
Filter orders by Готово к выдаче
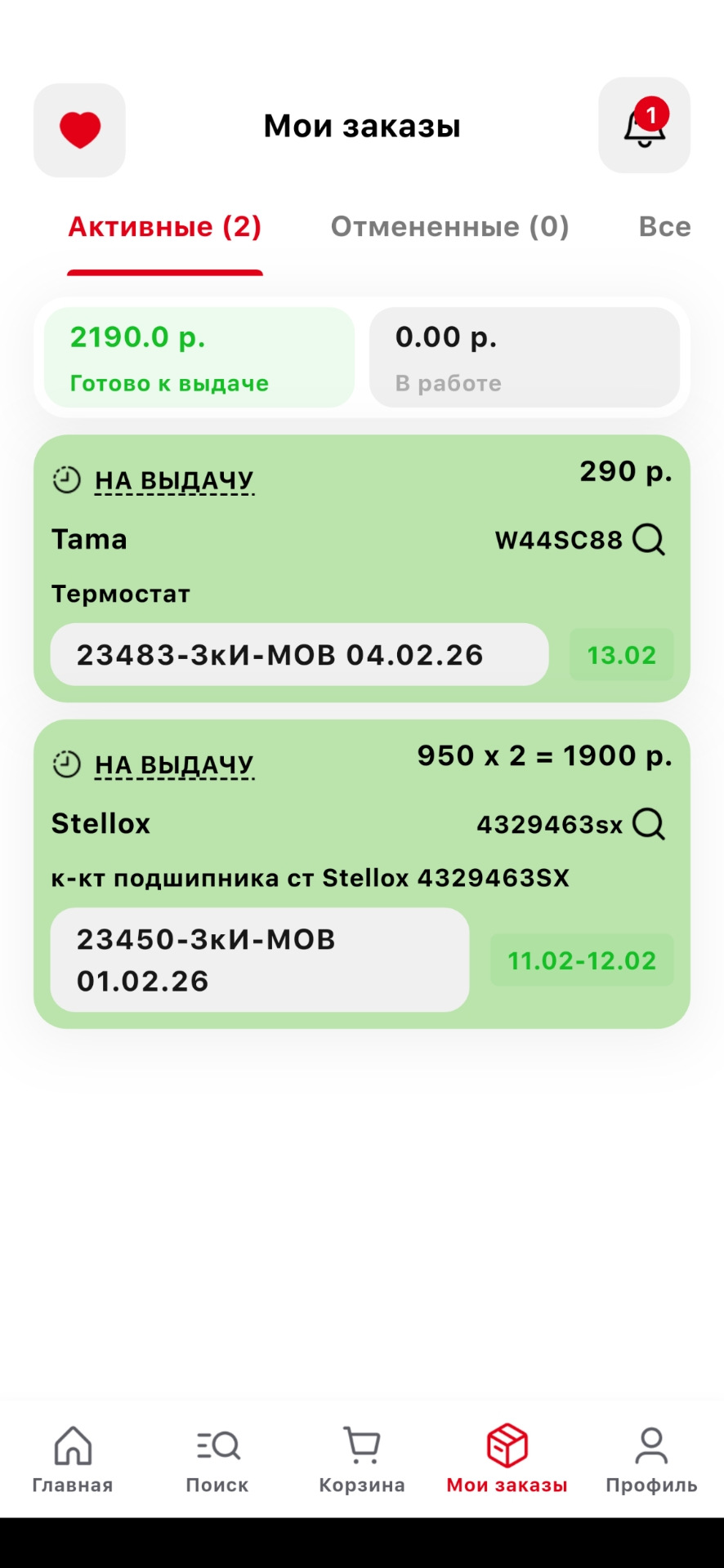pos(199,358)
